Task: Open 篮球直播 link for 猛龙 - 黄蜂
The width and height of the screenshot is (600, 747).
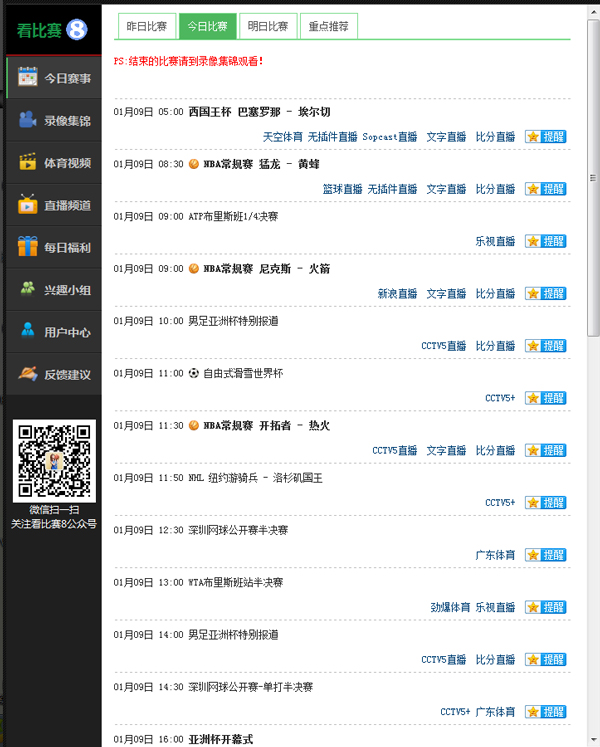Action: click(342, 189)
